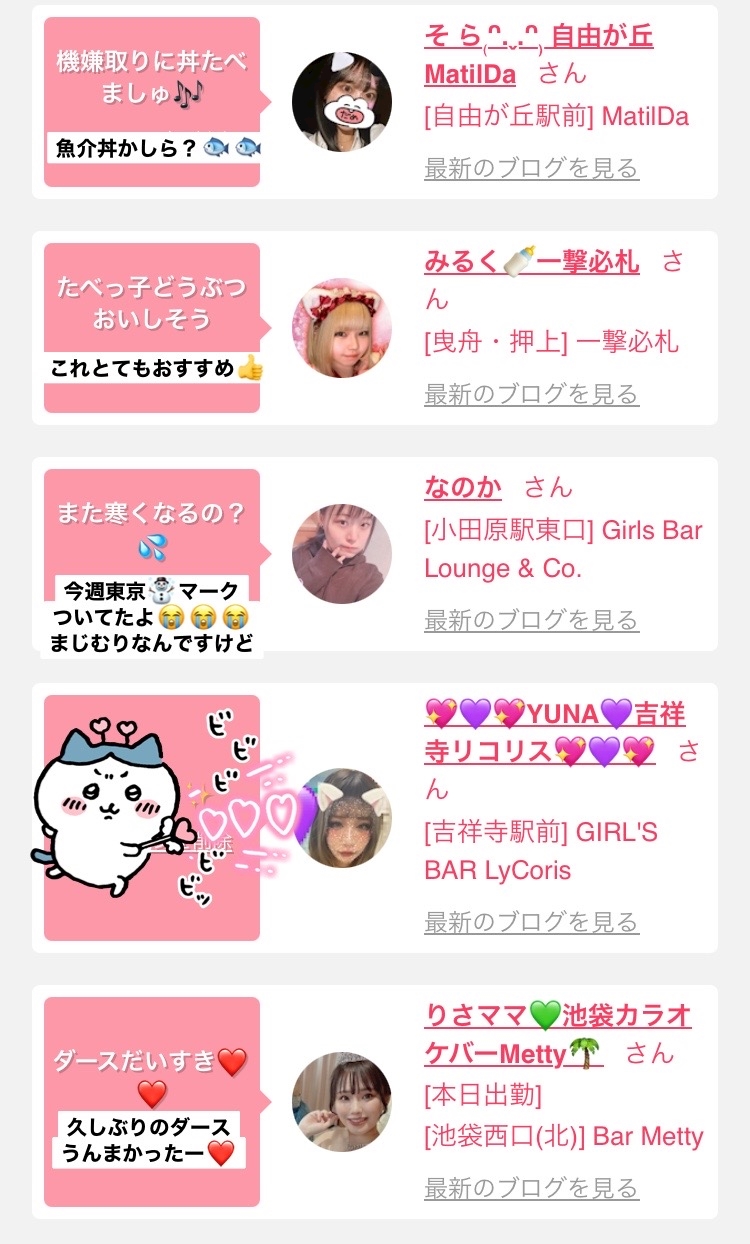Viewport: 750px width, 1244px height.
Task: View latest blog of MatilDa's そら
Action: click(x=531, y=169)
